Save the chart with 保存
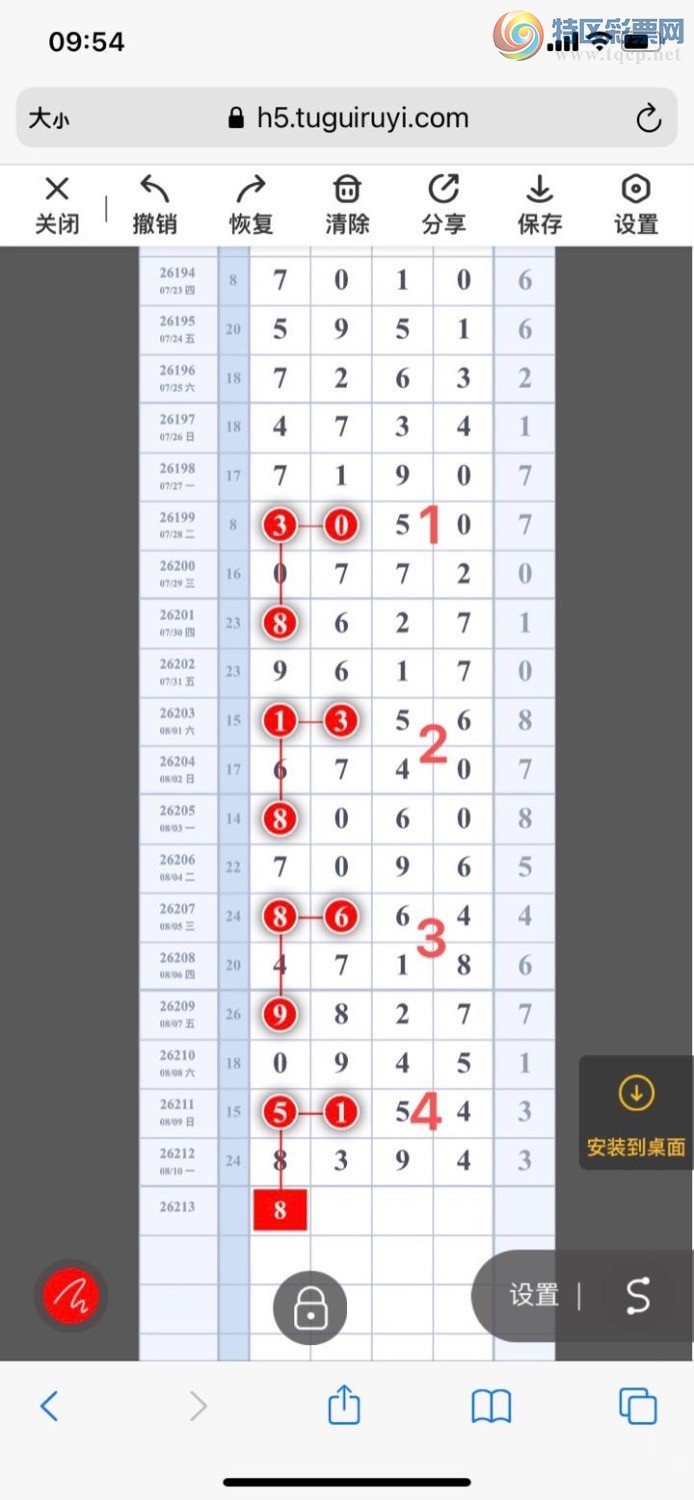Image resolution: width=694 pixels, height=1500 pixels. (540, 205)
